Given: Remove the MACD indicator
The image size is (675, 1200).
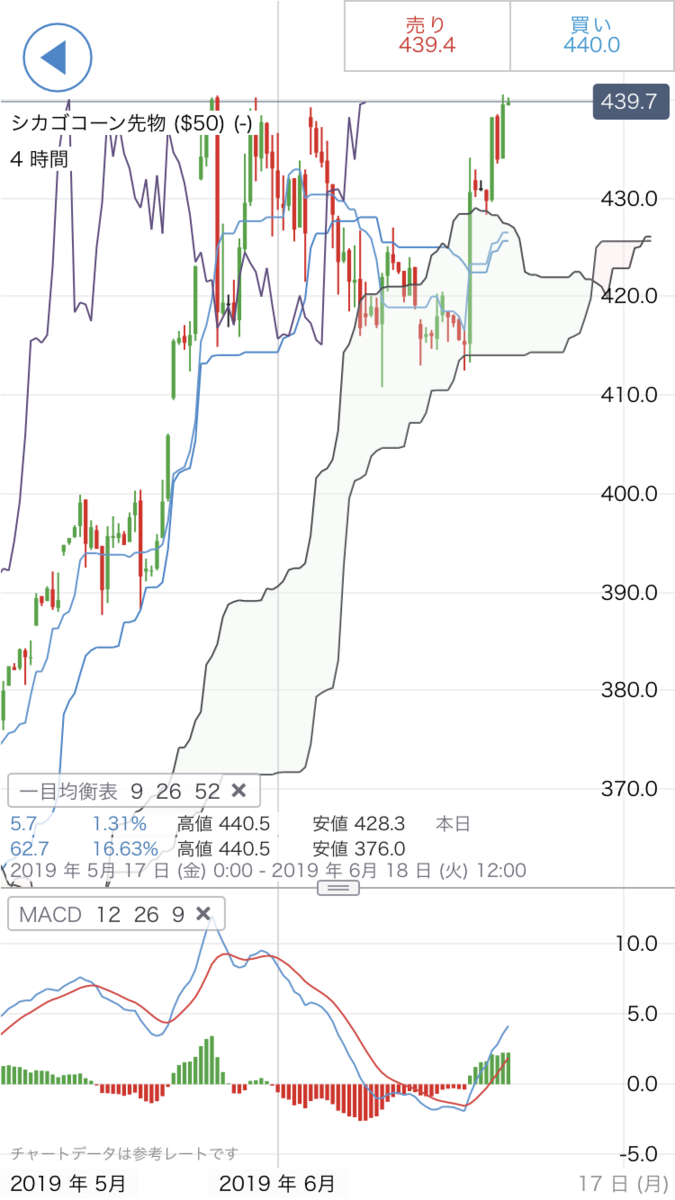Looking at the screenshot, I should click(x=203, y=913).
